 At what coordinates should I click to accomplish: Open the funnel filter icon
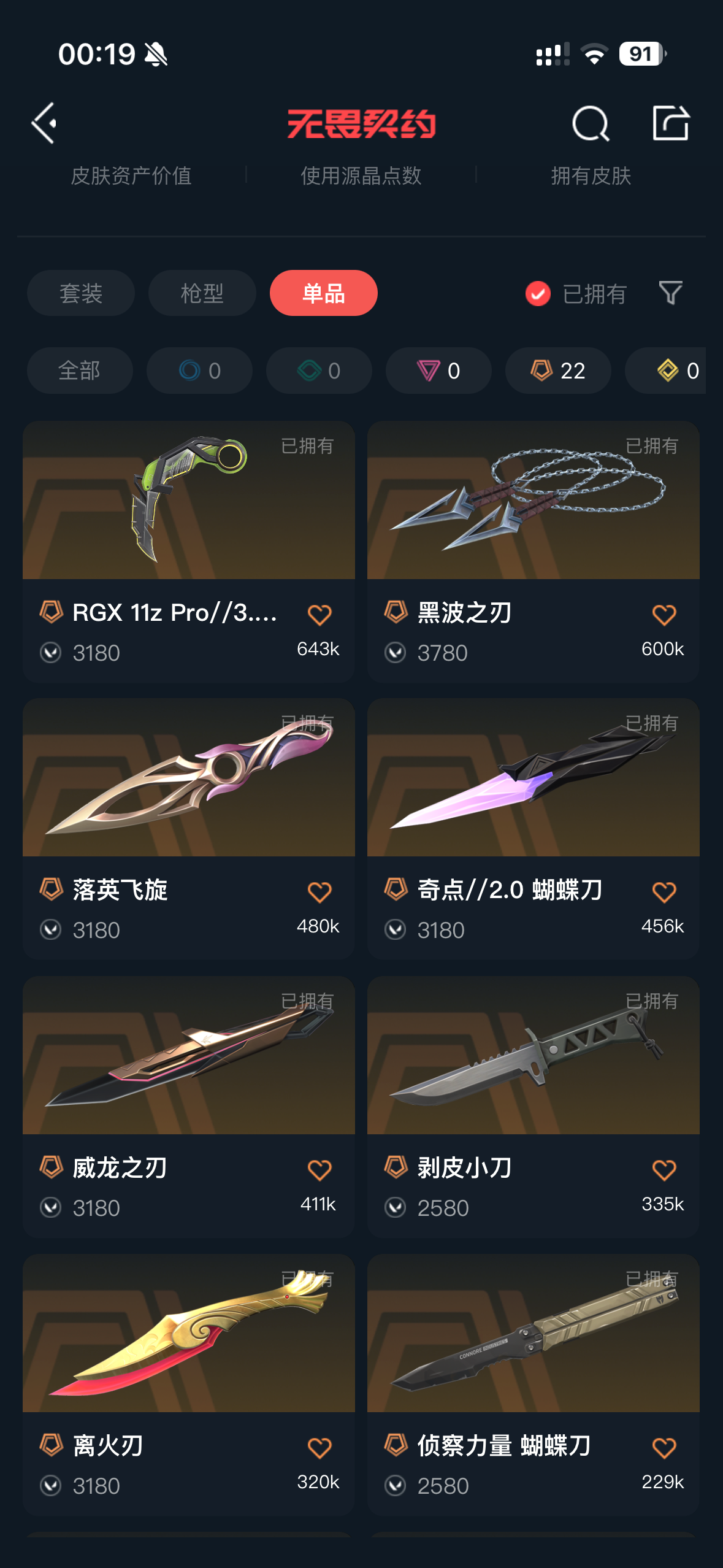point(670,293)
